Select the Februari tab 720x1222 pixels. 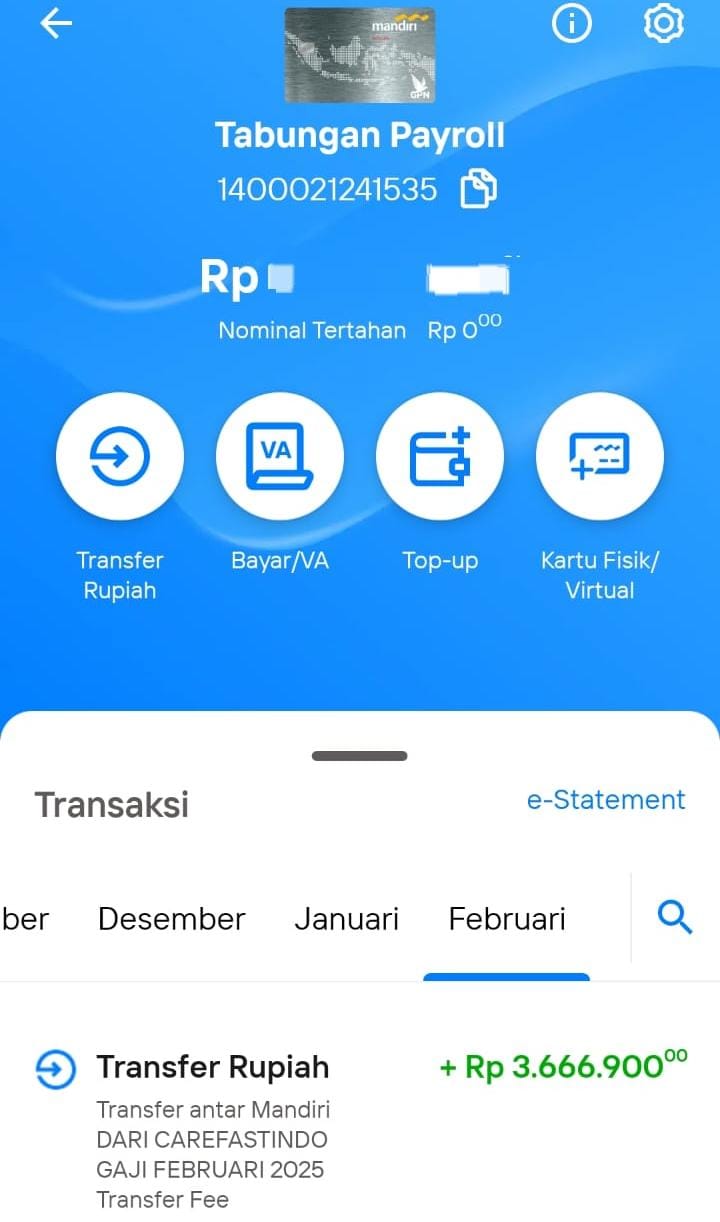click(507, 919)
